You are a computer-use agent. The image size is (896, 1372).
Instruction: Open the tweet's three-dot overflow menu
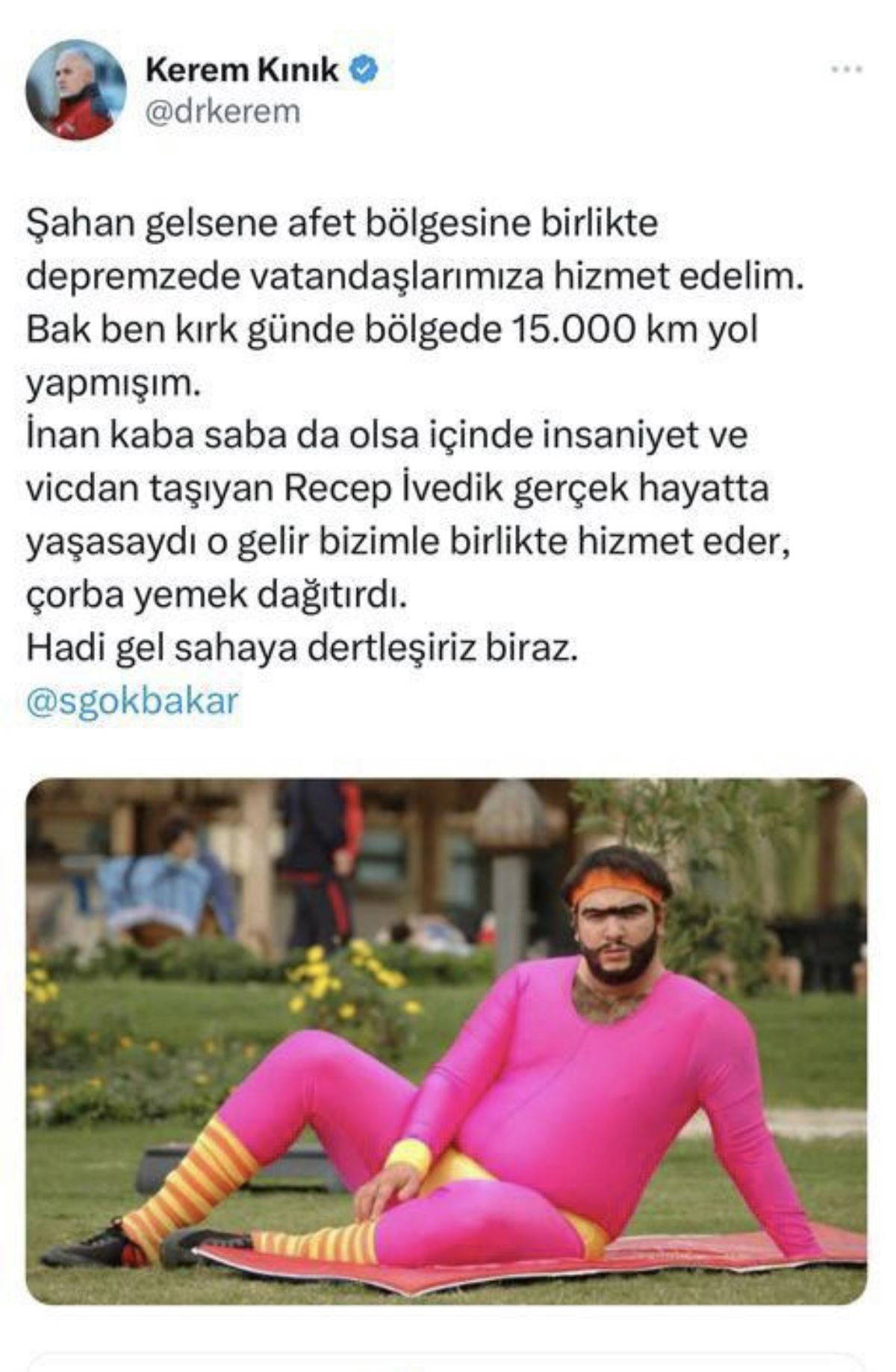pyautogui.click(x=847, y=69)
